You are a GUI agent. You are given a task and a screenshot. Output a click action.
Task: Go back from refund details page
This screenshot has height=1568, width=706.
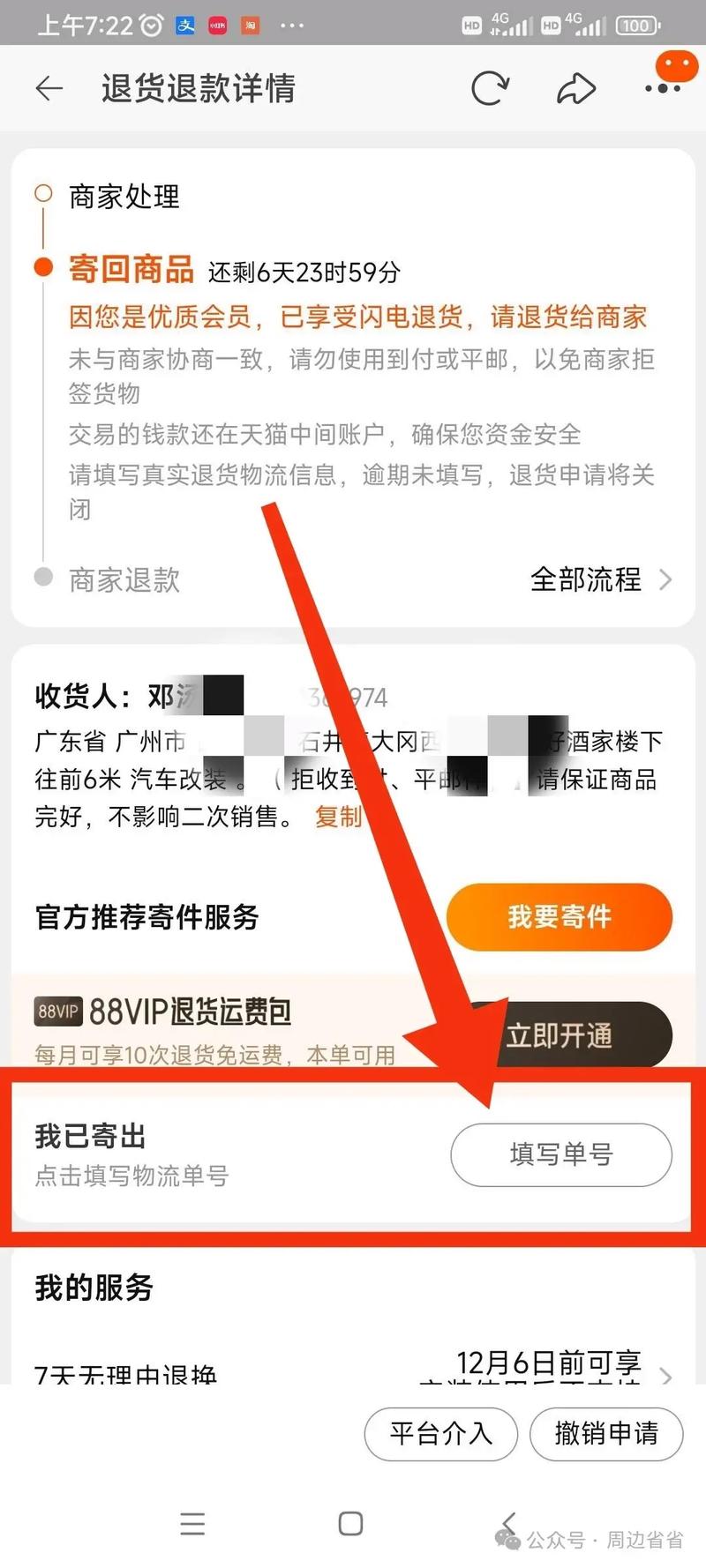pos(49,88)
